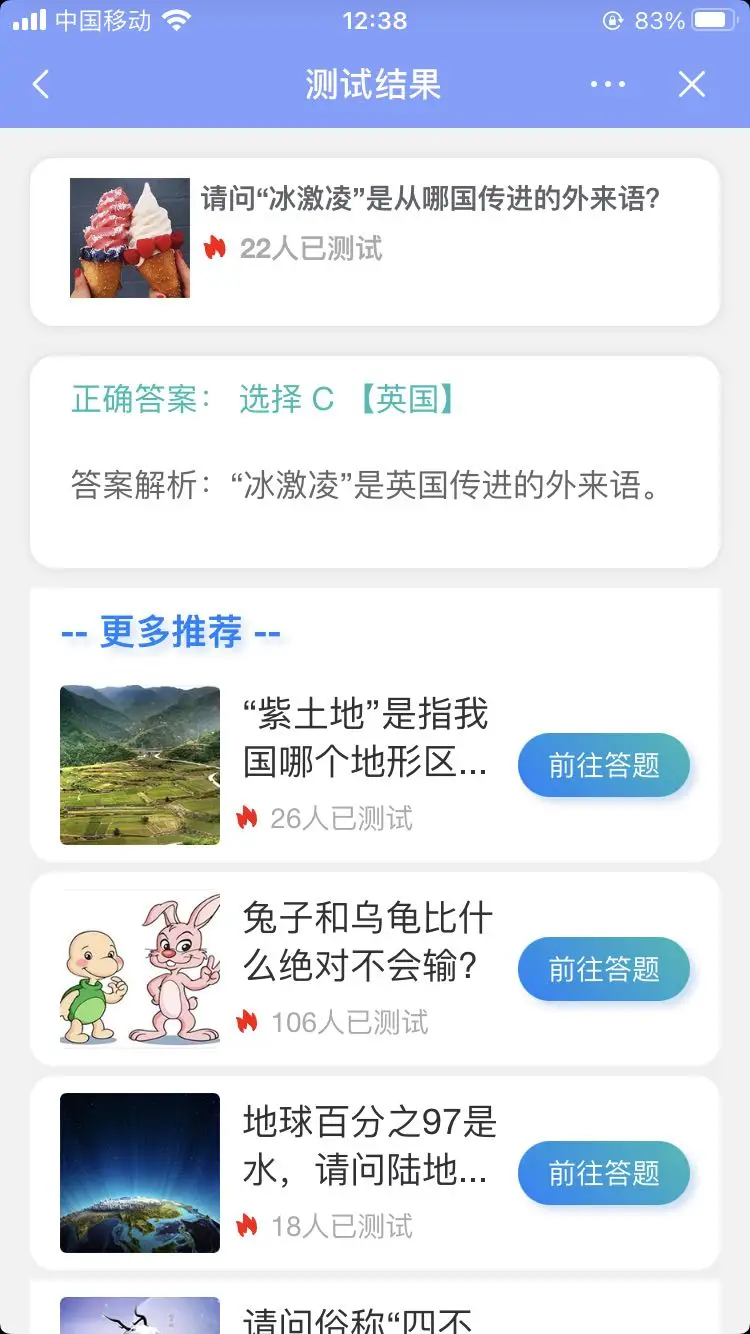The image size is (750, 1334).
Task: Go back using the top-left arrow
Action: coord(41,85)
